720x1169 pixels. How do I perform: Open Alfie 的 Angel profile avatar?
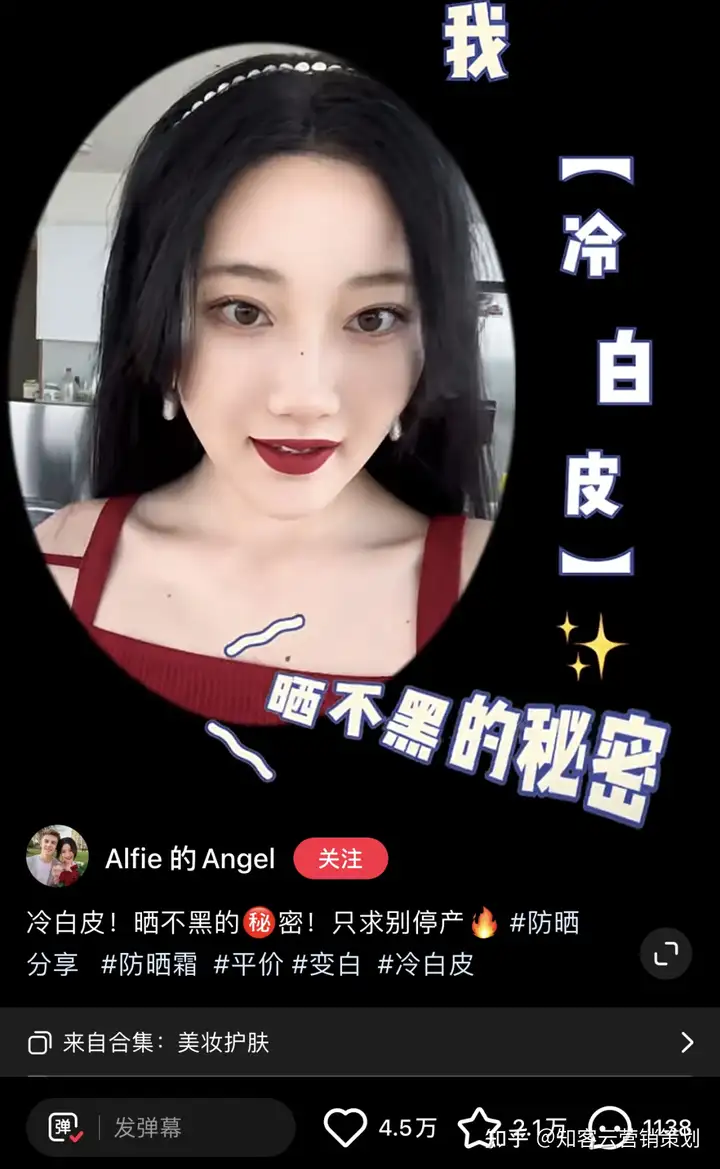pyautogui.click(x=57, y=856)
